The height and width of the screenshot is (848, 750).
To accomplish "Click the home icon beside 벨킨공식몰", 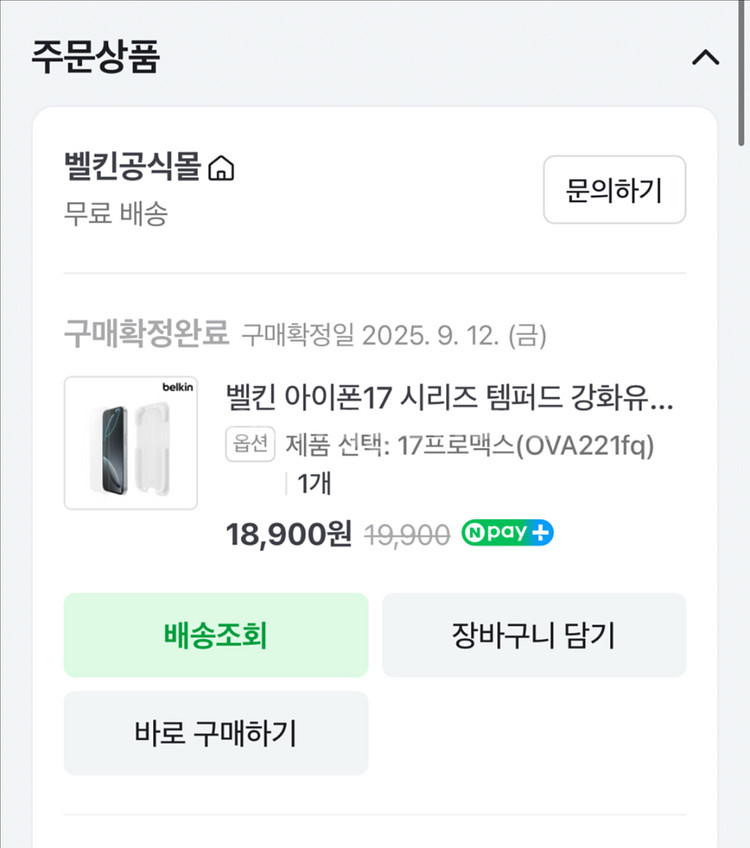I will tap(222, 167).
